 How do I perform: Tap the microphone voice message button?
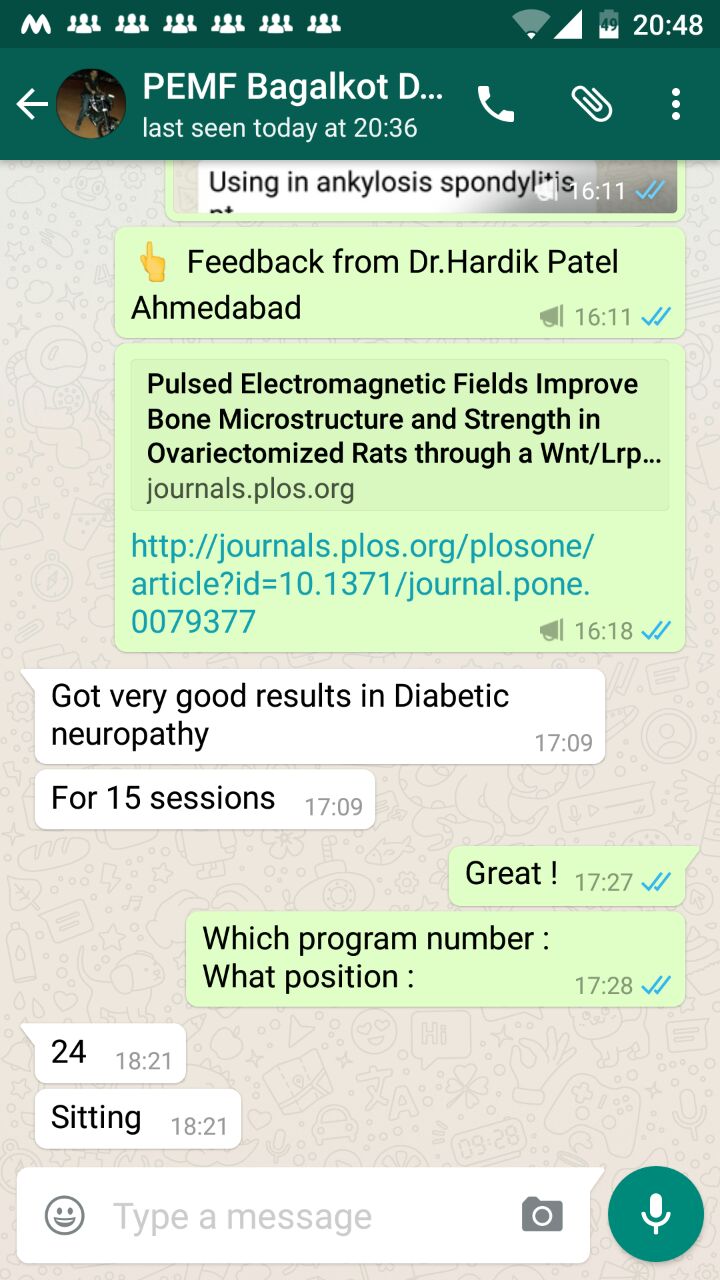656,1214
